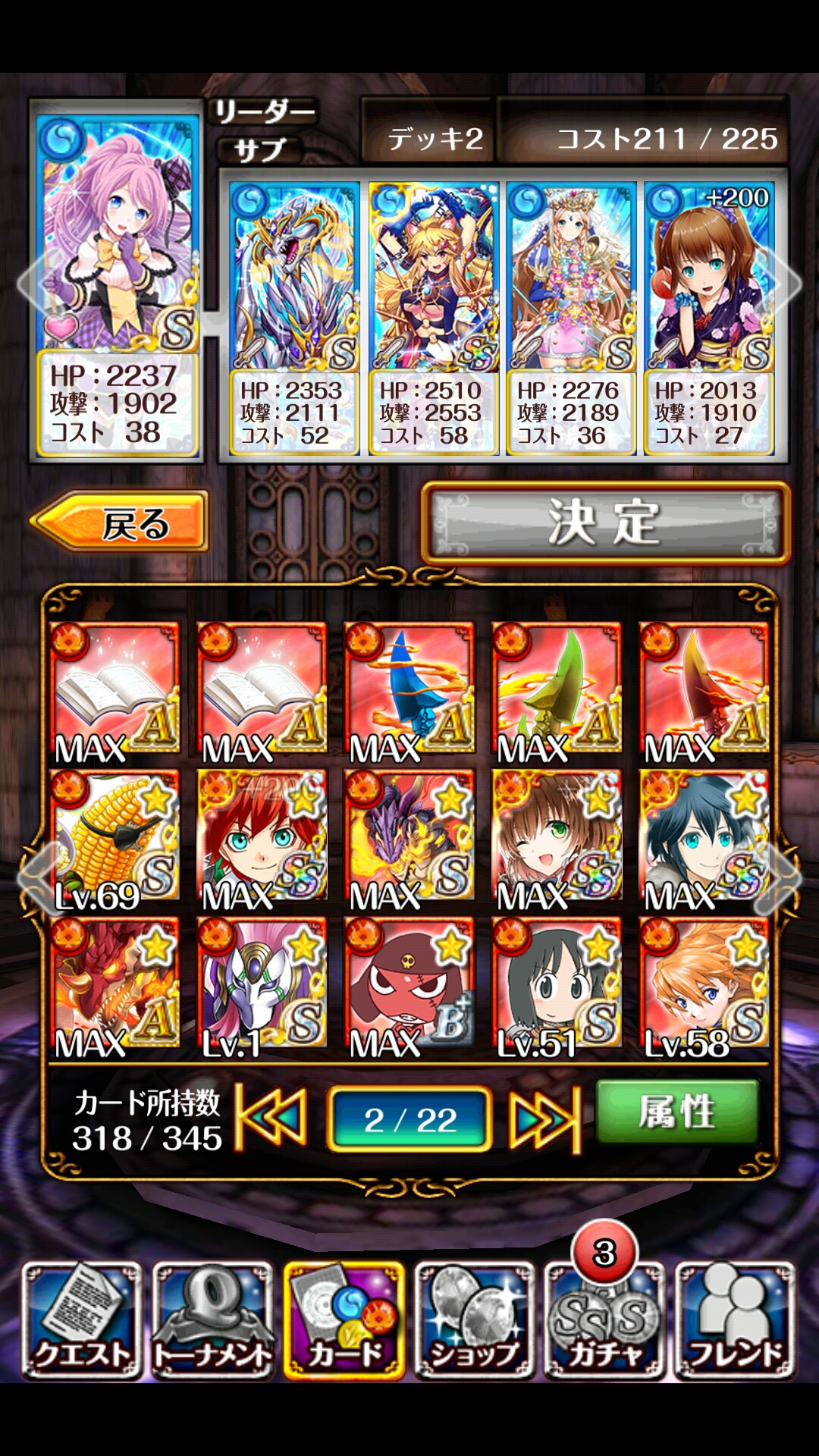
Task: Tap the 戻る back button
Action: click(121, 522)
